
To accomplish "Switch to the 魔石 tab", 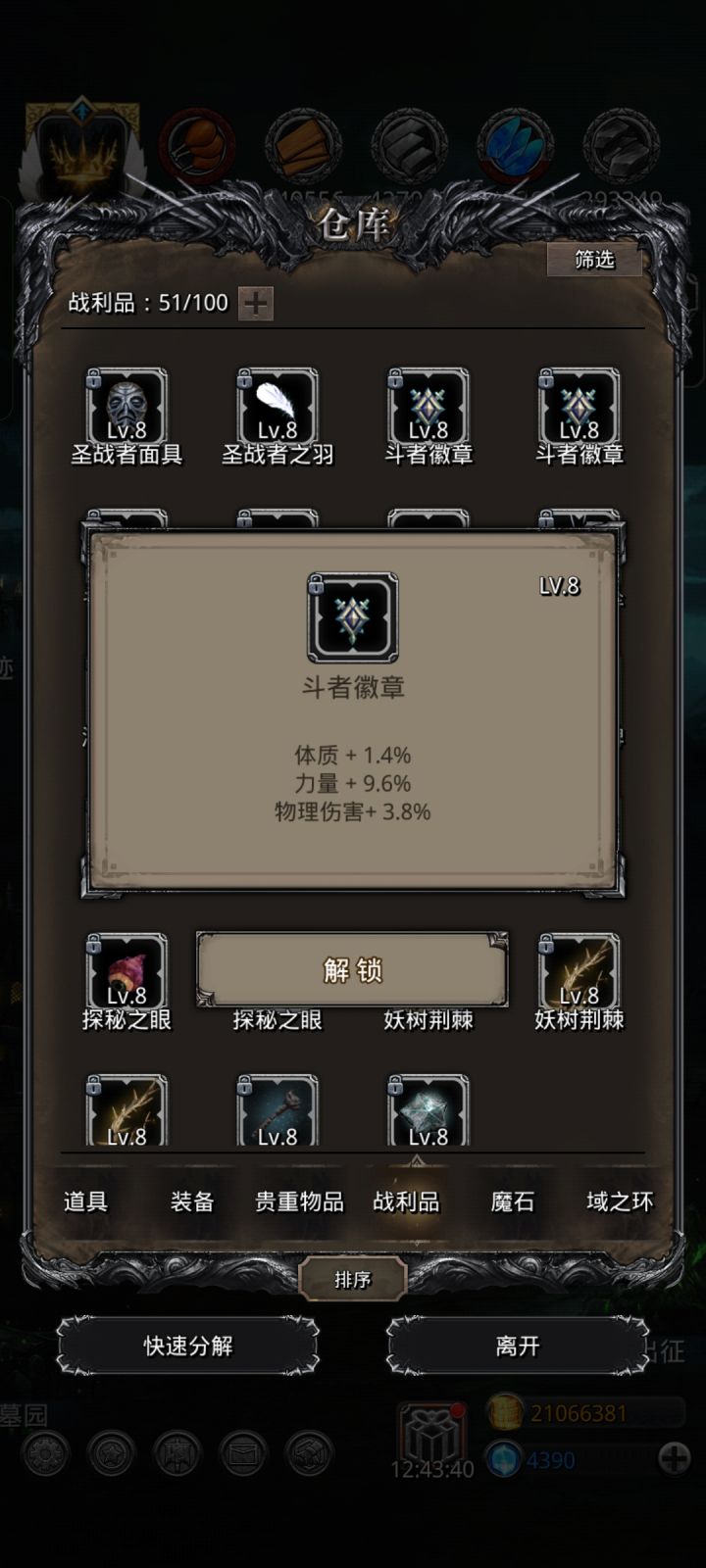I will [x=510, y=1200].
